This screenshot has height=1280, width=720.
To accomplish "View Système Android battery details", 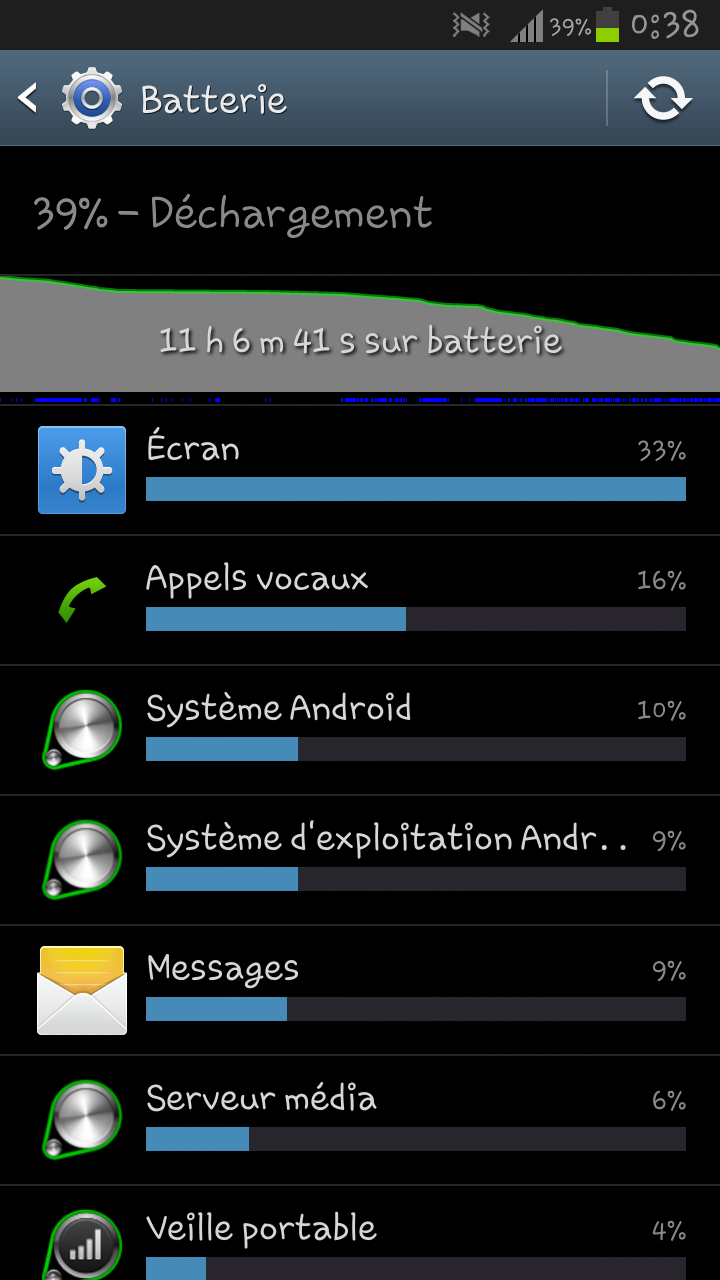I will 360,730.
